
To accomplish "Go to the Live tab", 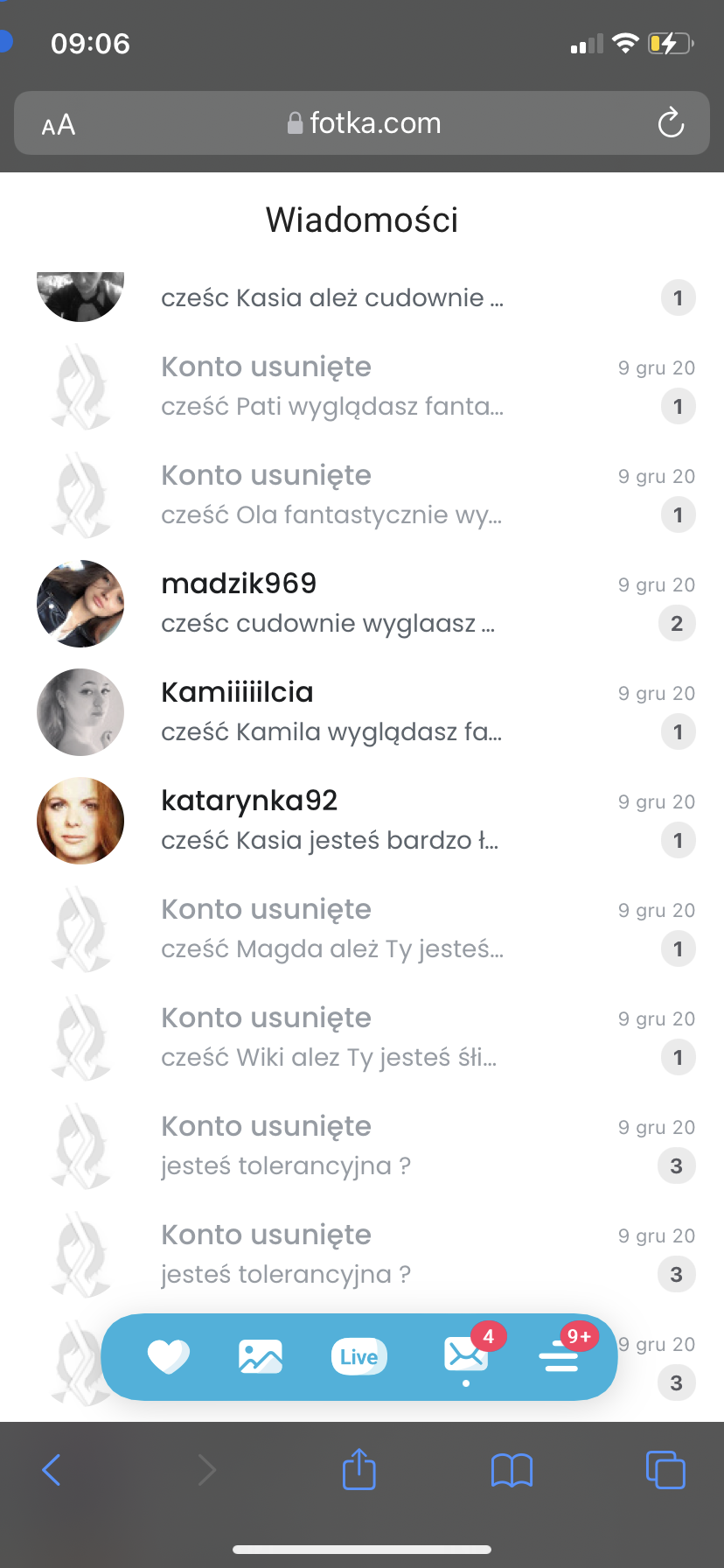I will [359, 1357].
